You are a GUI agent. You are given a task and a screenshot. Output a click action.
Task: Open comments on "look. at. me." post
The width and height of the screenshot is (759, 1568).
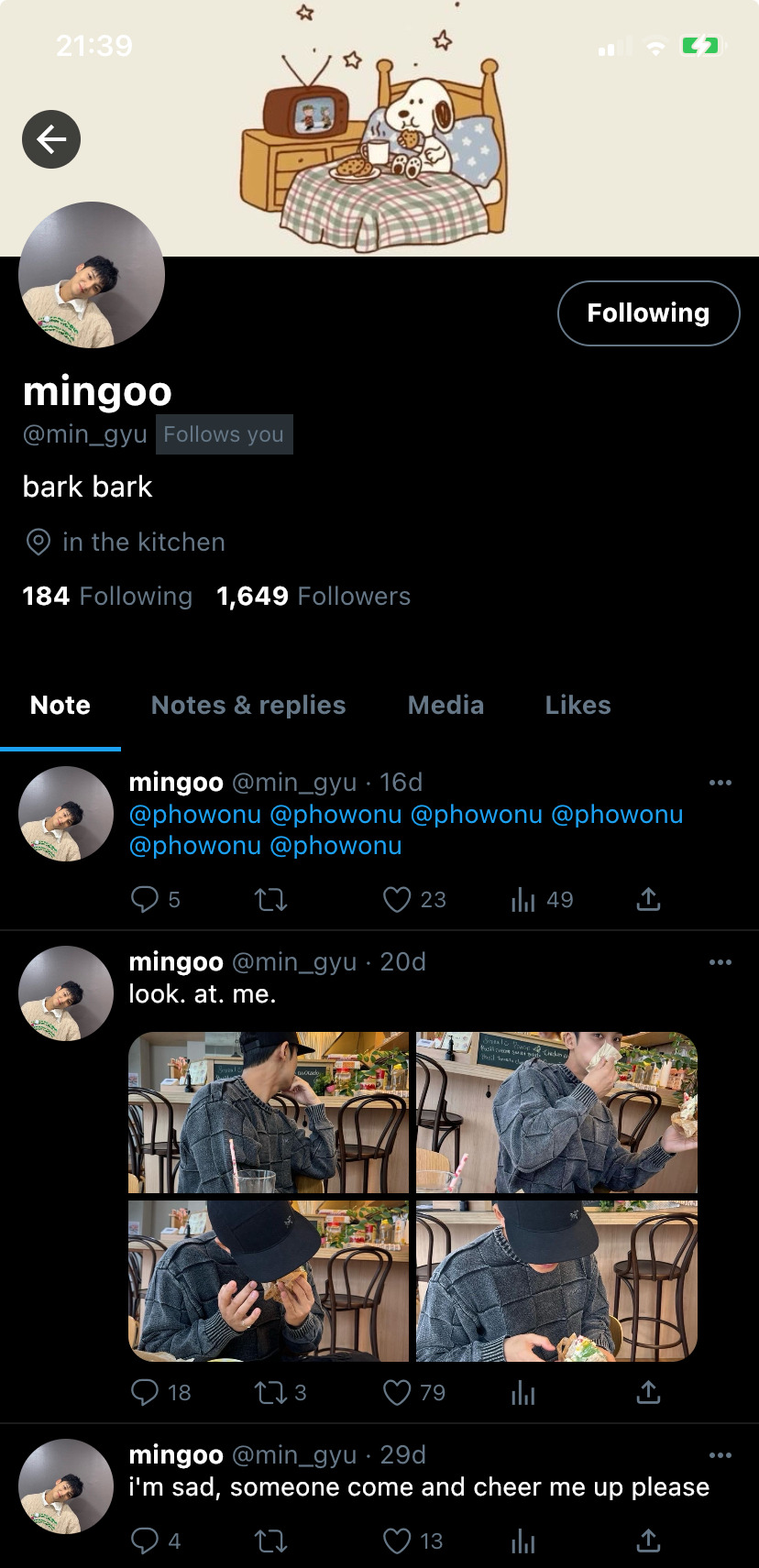(x=145, y=1393)
